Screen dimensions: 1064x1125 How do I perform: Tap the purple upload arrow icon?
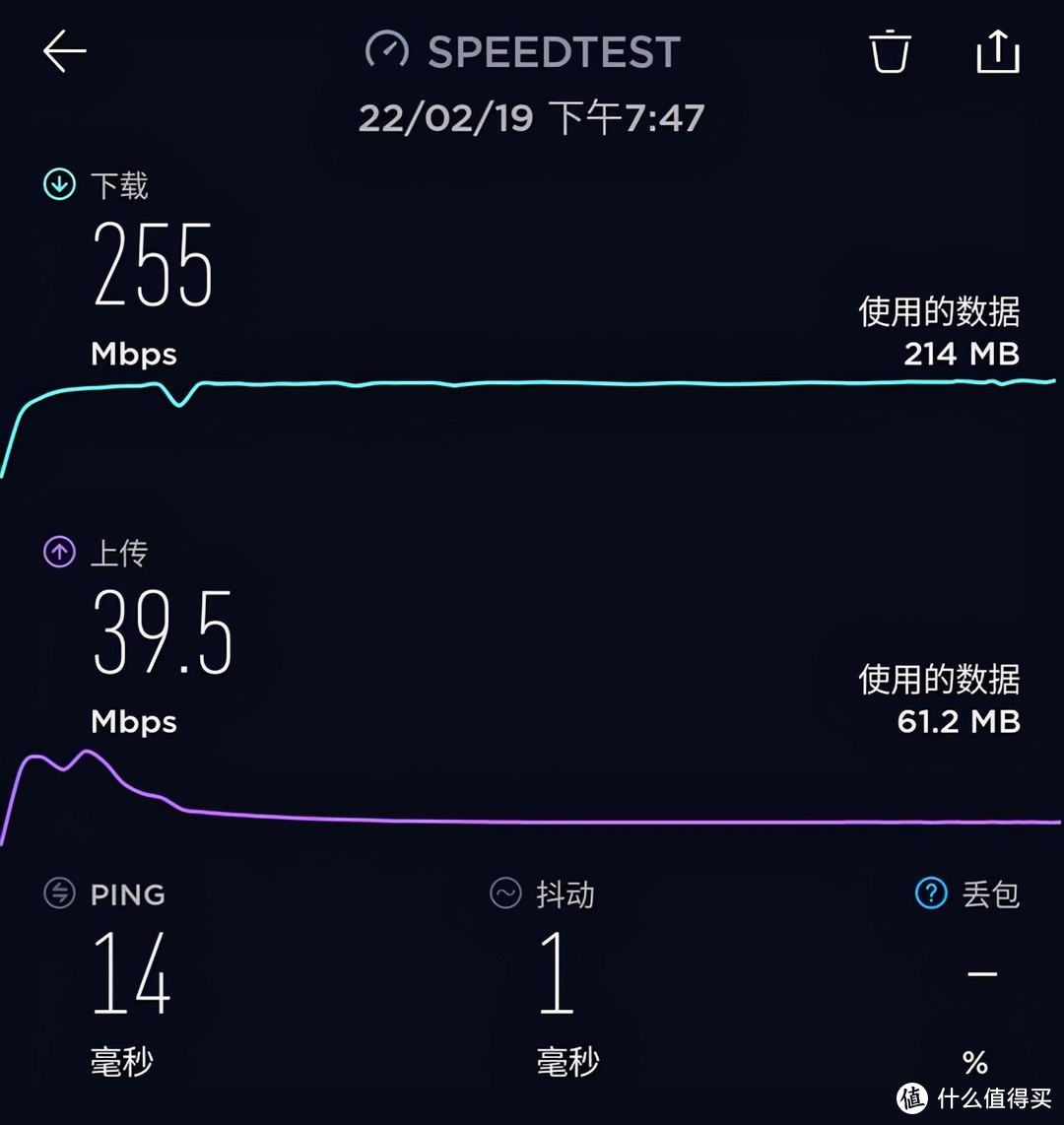58,553
